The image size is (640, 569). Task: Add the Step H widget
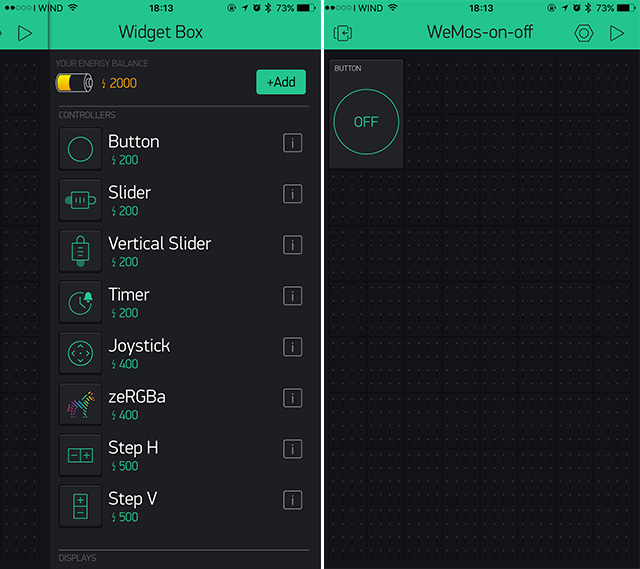click(133, 455)
